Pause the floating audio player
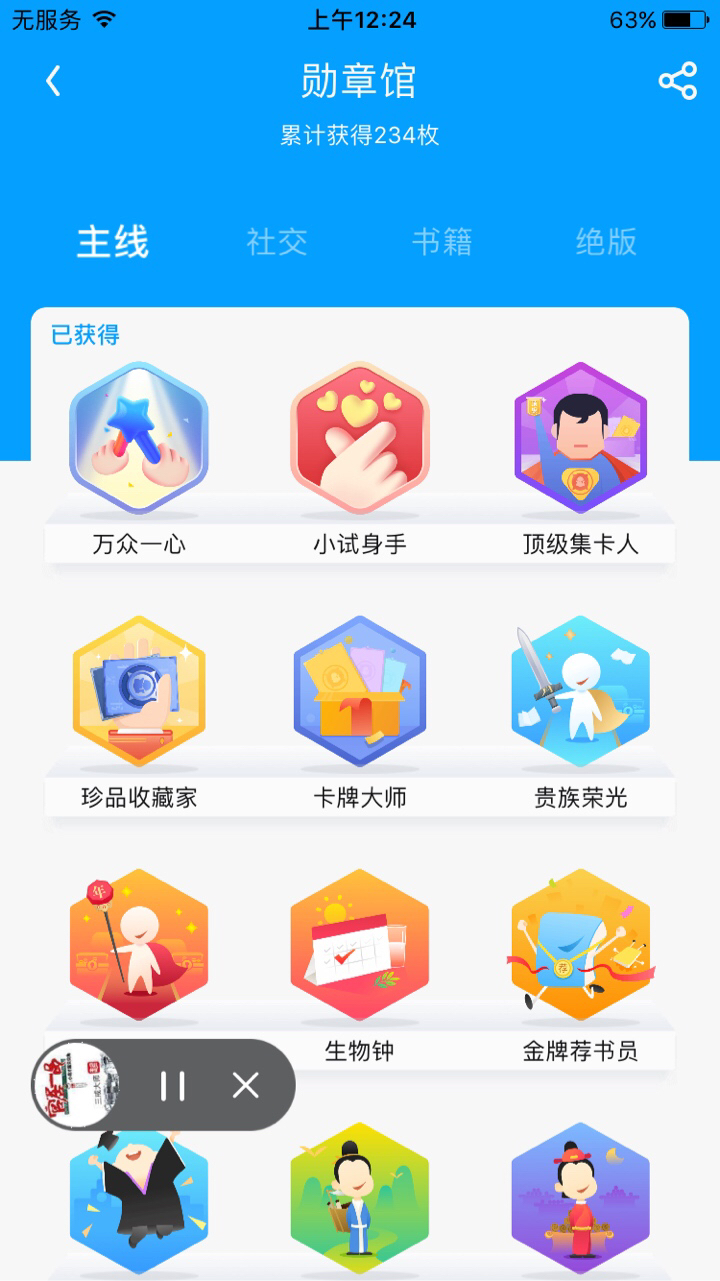The image size is (720, 1281). coord(173,1086)
